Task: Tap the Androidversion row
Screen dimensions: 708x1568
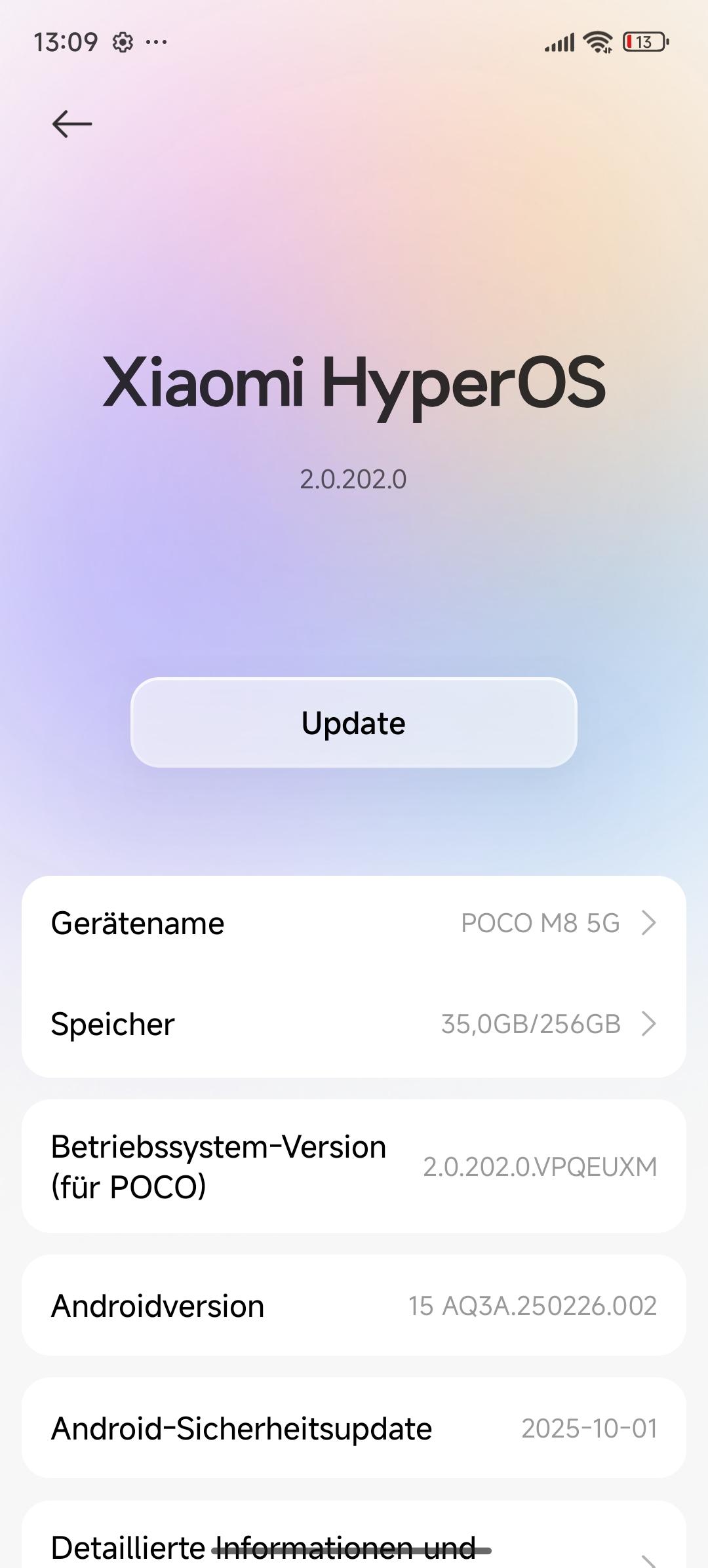Action: tap(353, 1306)
